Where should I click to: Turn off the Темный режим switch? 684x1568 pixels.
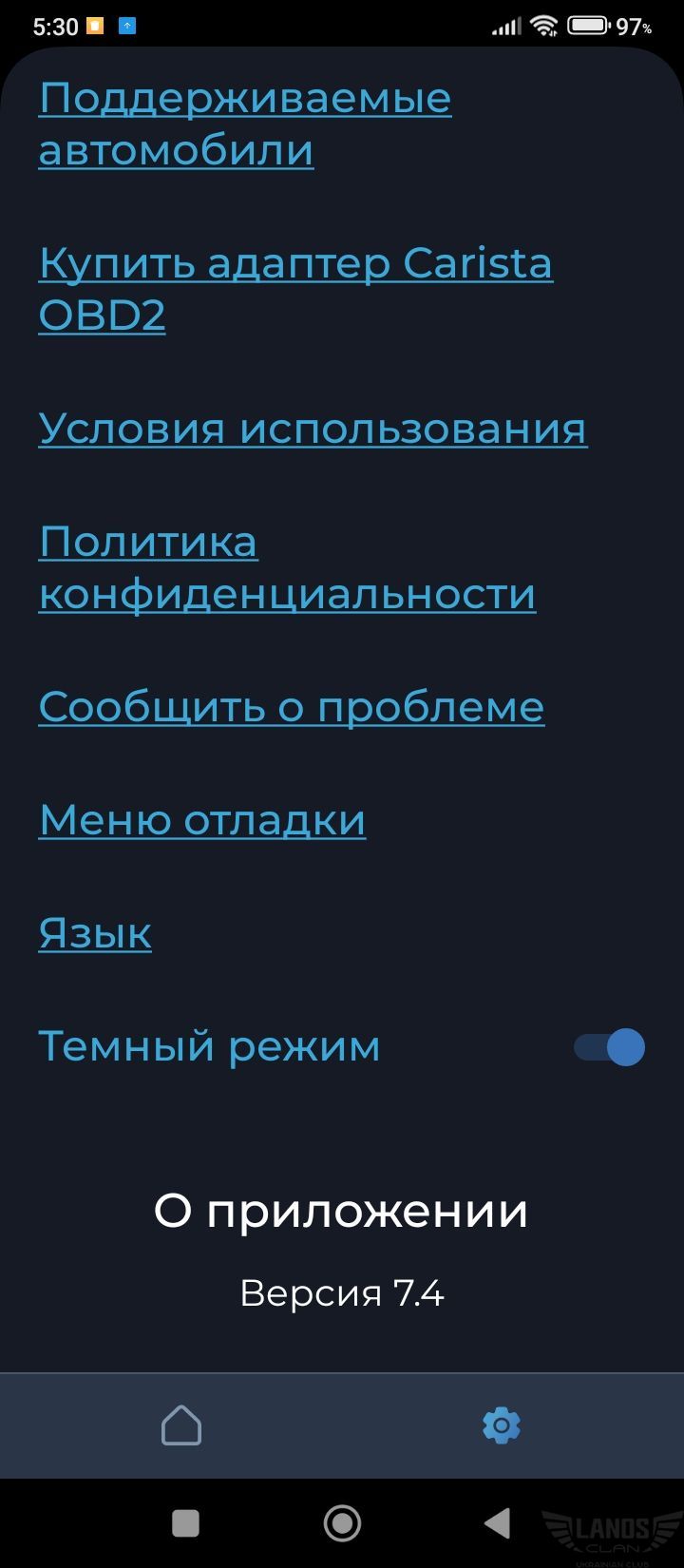tap(609, 1047)
